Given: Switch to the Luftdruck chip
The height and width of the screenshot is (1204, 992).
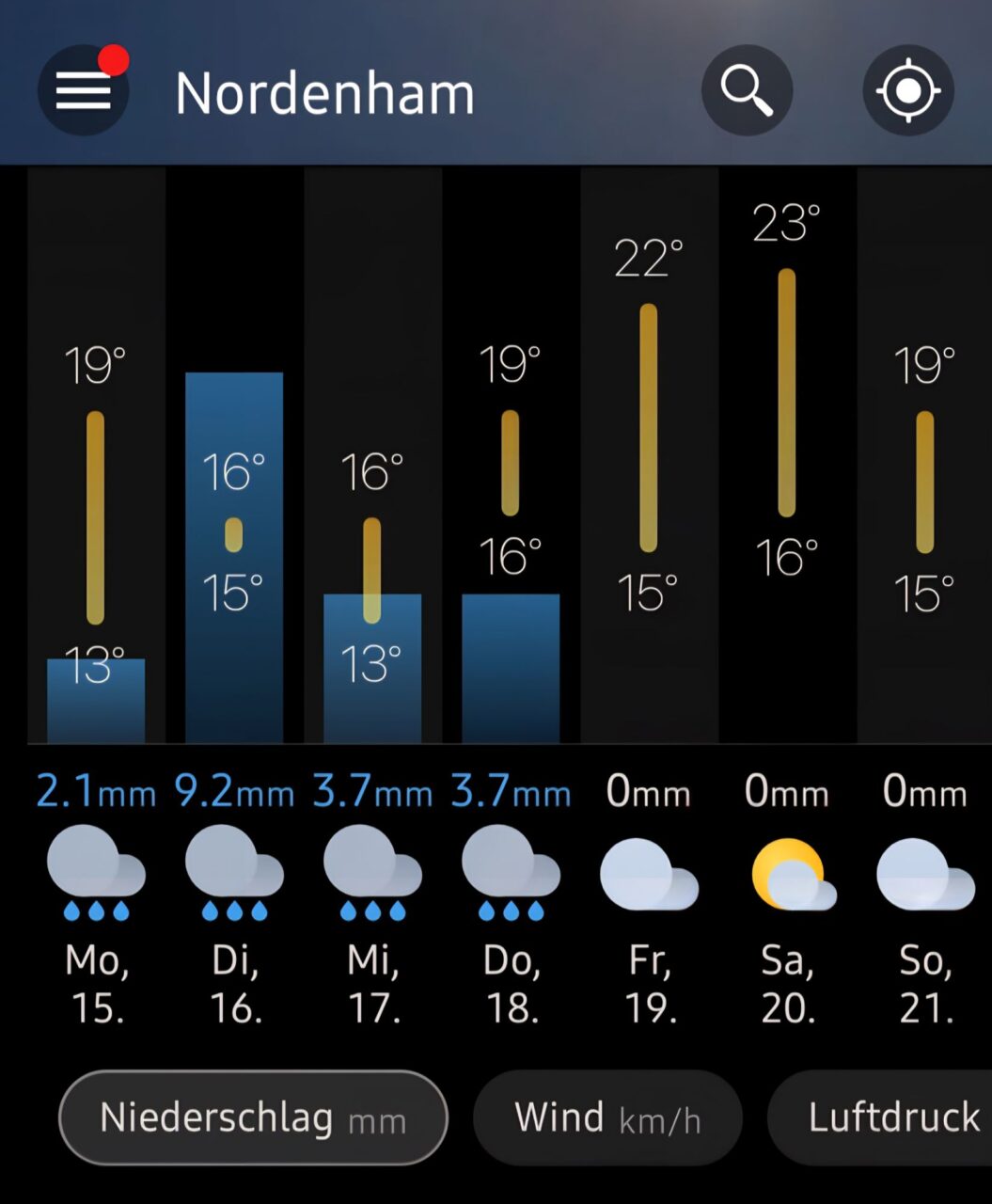Looking at the screenshot, I should [889, 1117].
